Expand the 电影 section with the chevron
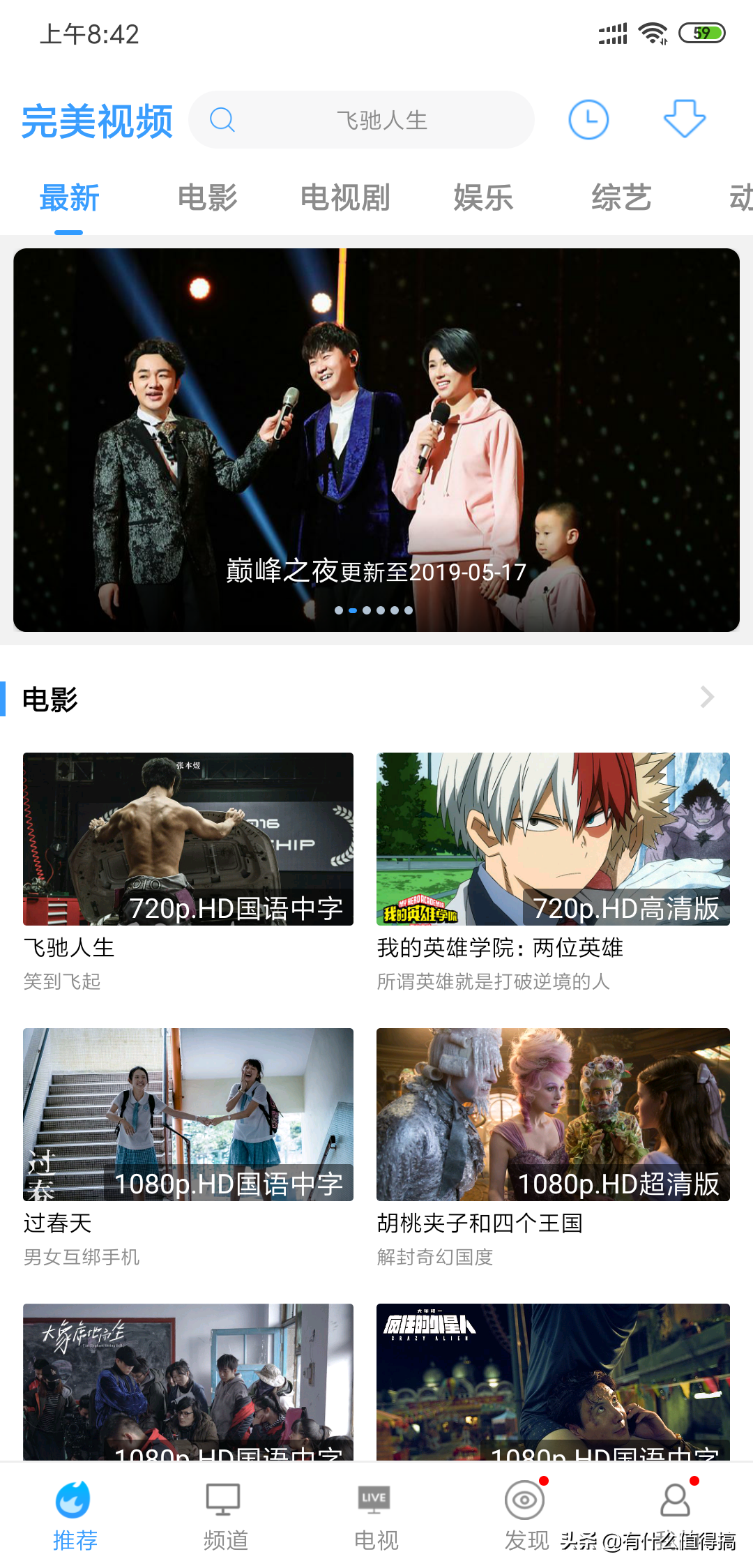Viewport: 753px width, 1568px height. click(x=707, y=697)
